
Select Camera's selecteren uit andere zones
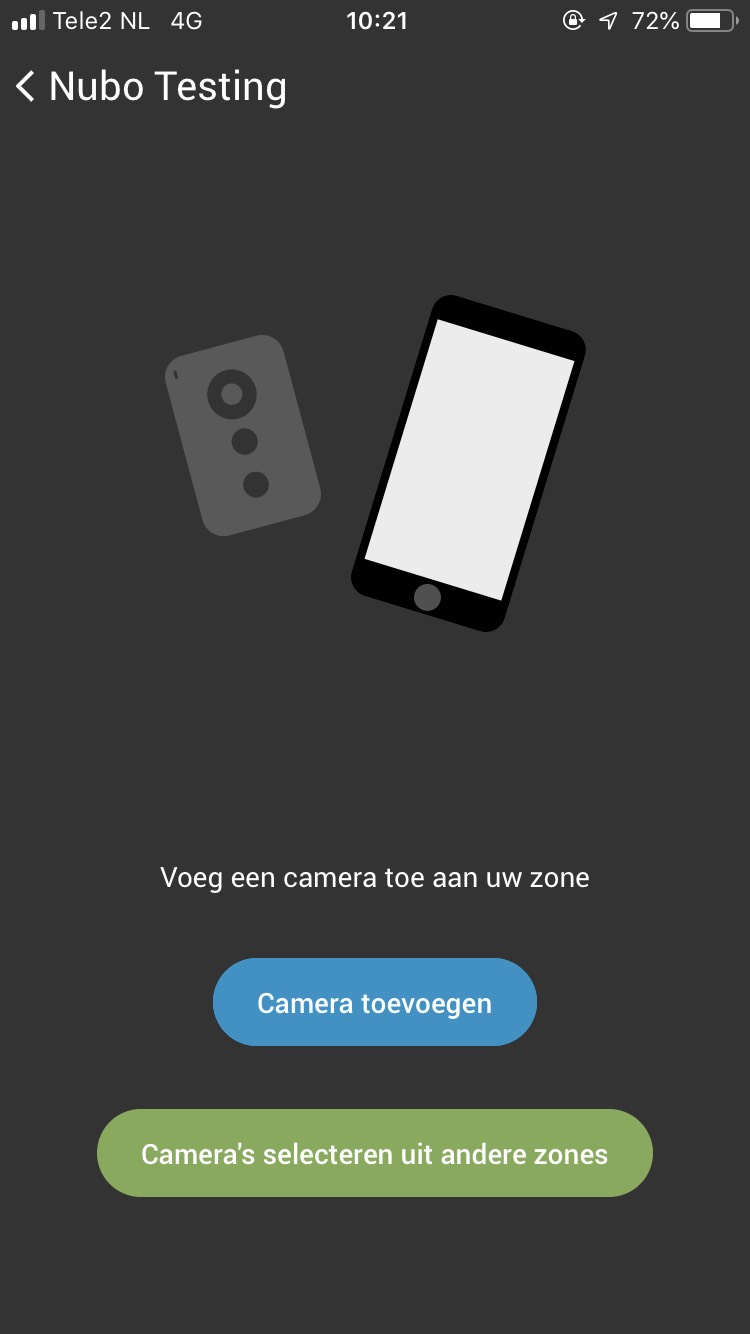[x=375, y=1153]
